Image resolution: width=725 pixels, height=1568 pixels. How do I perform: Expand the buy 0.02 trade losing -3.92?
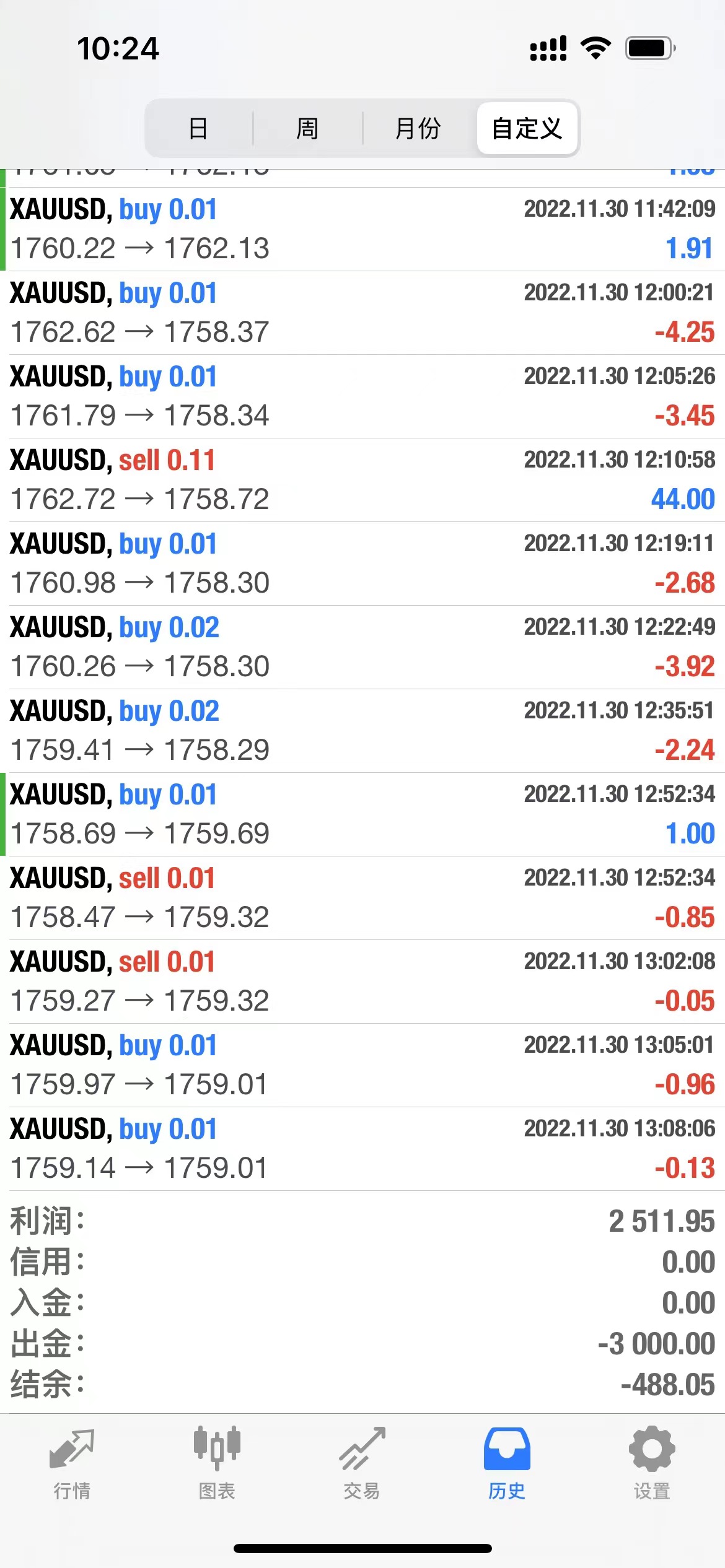click(x=362, y=647)
